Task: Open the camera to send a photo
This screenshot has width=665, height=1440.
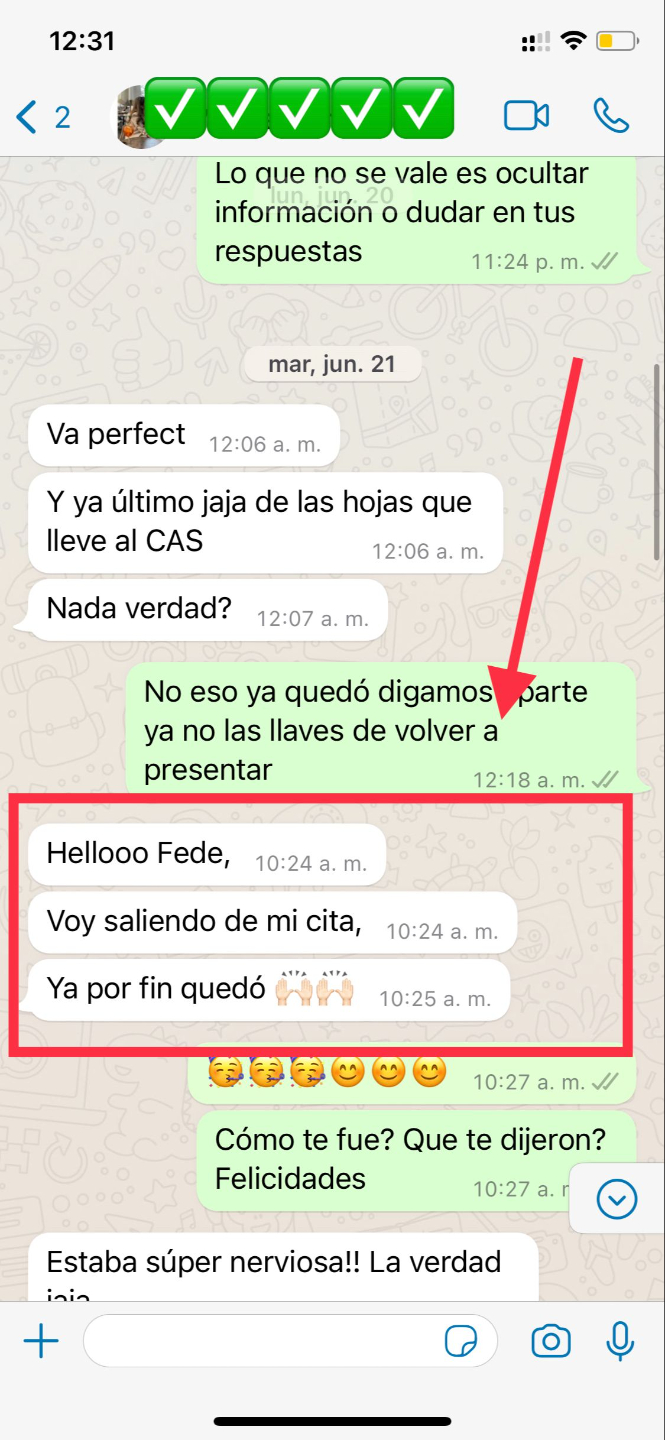Action: point(551,1341)
